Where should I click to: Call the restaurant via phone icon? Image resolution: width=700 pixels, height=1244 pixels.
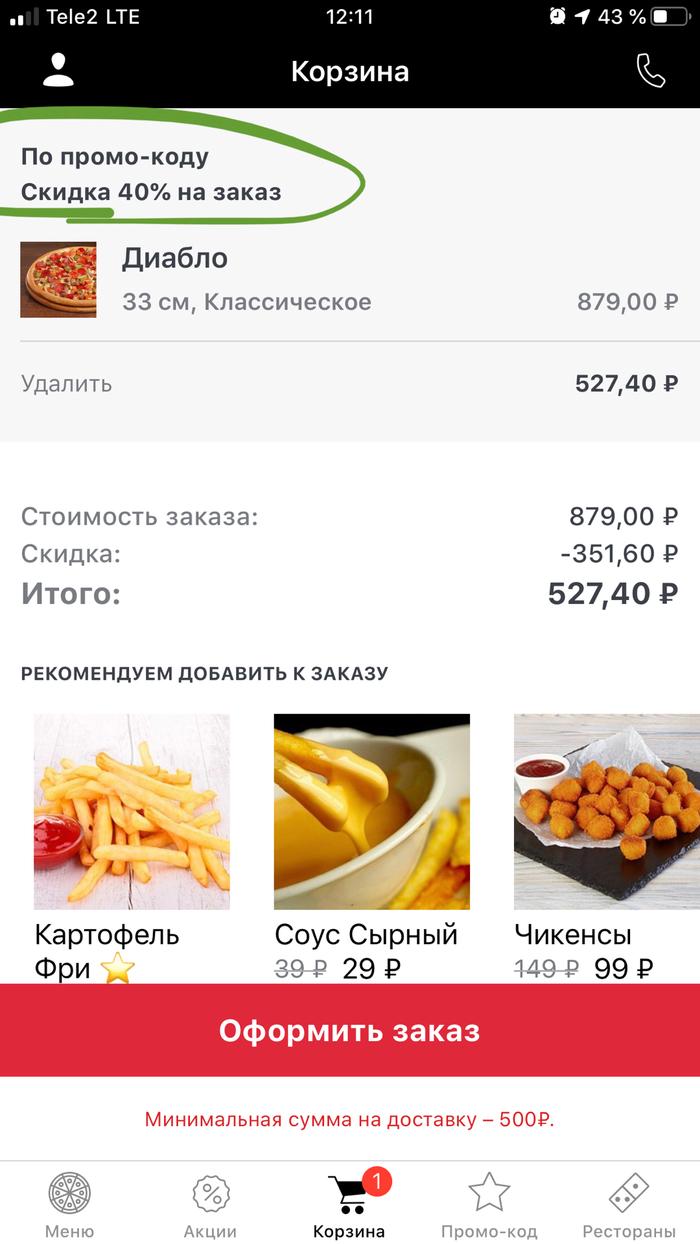[650, 70]
